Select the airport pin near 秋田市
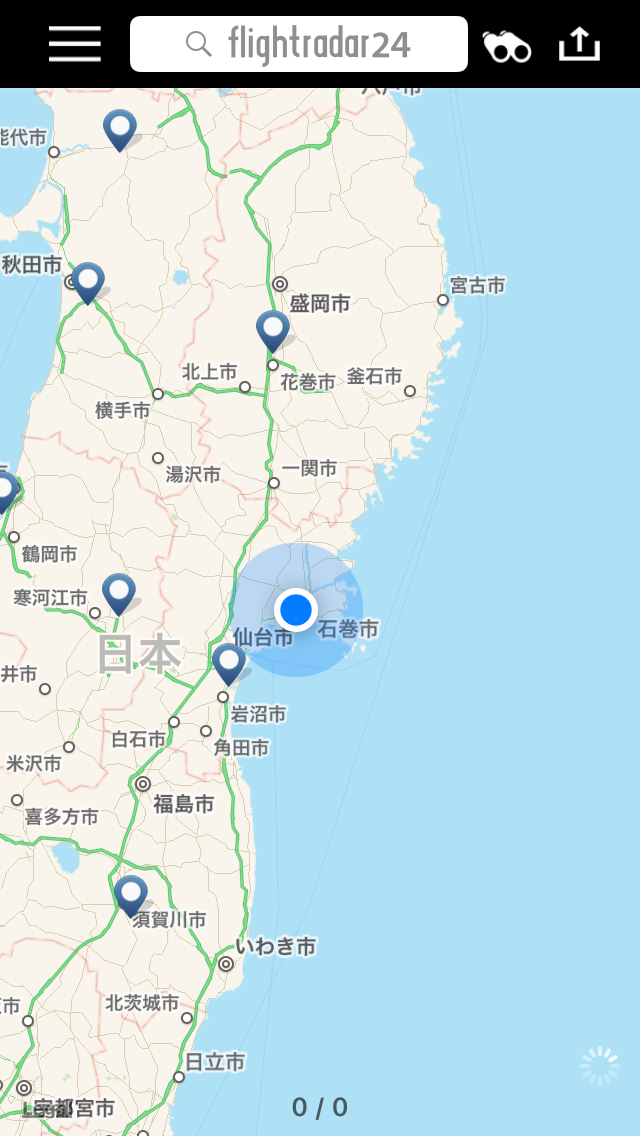 pos(88,281)
